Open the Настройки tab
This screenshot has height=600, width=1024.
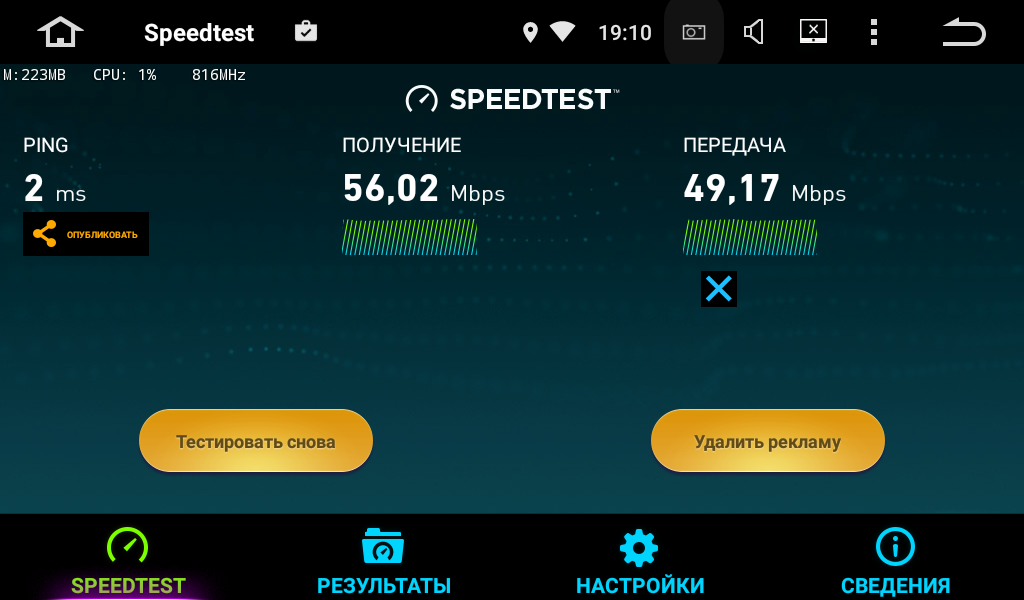[x=639, y=562]
